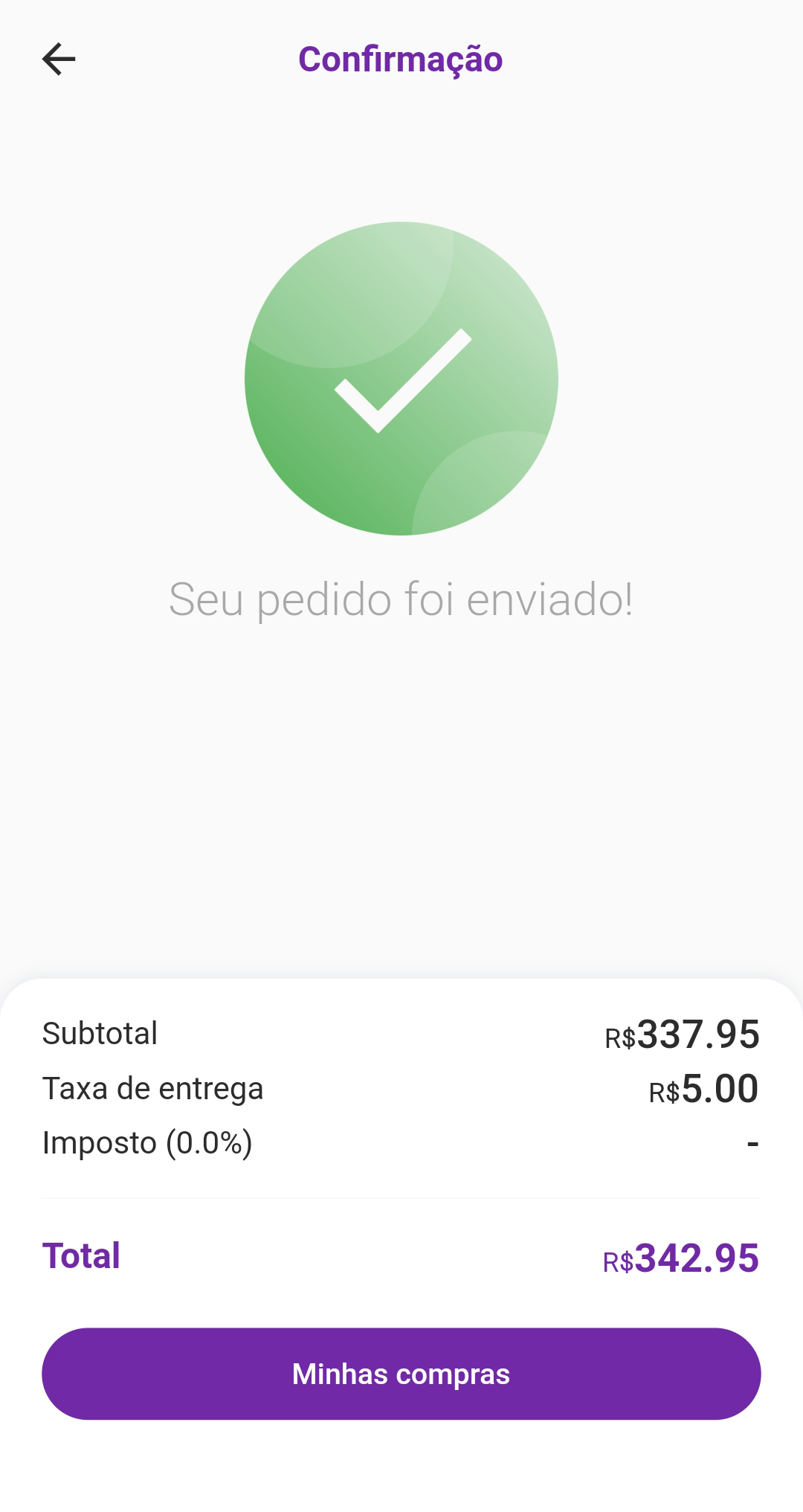
Task: Select the Taxa de entrega row
Action: pyautogui.click(x=153, y=1088)
